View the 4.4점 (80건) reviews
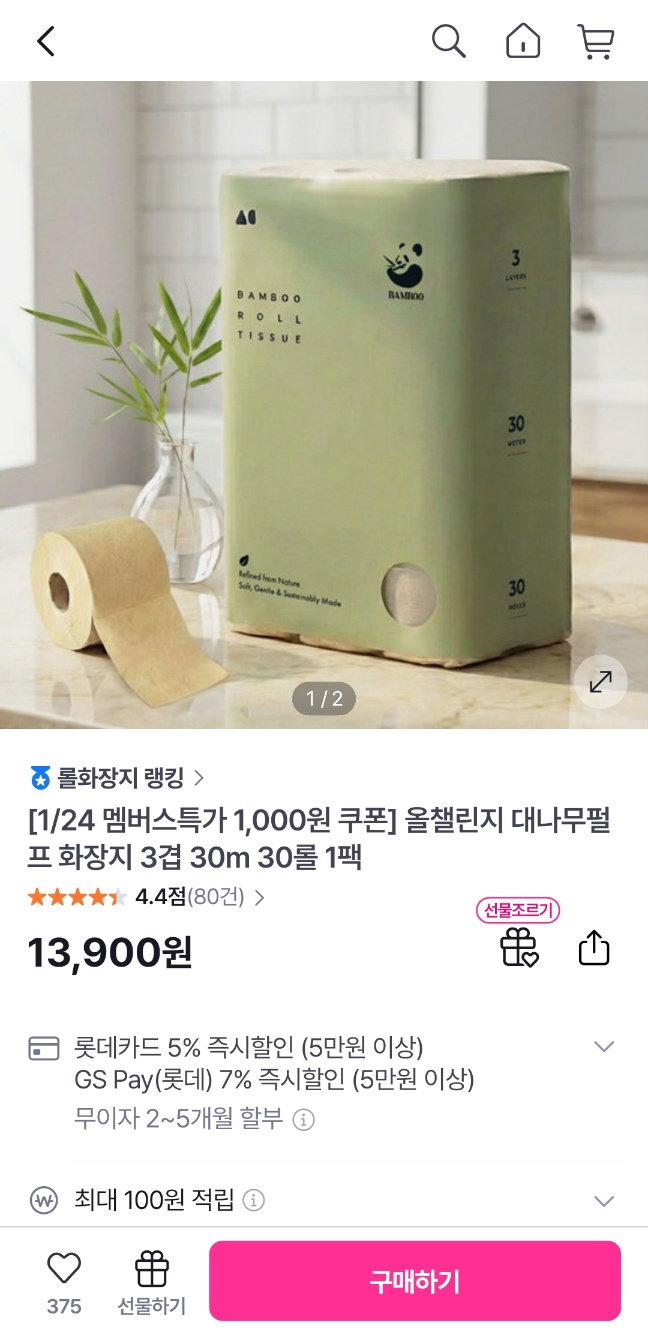648x1334 pixels. (x=200, y=897)
